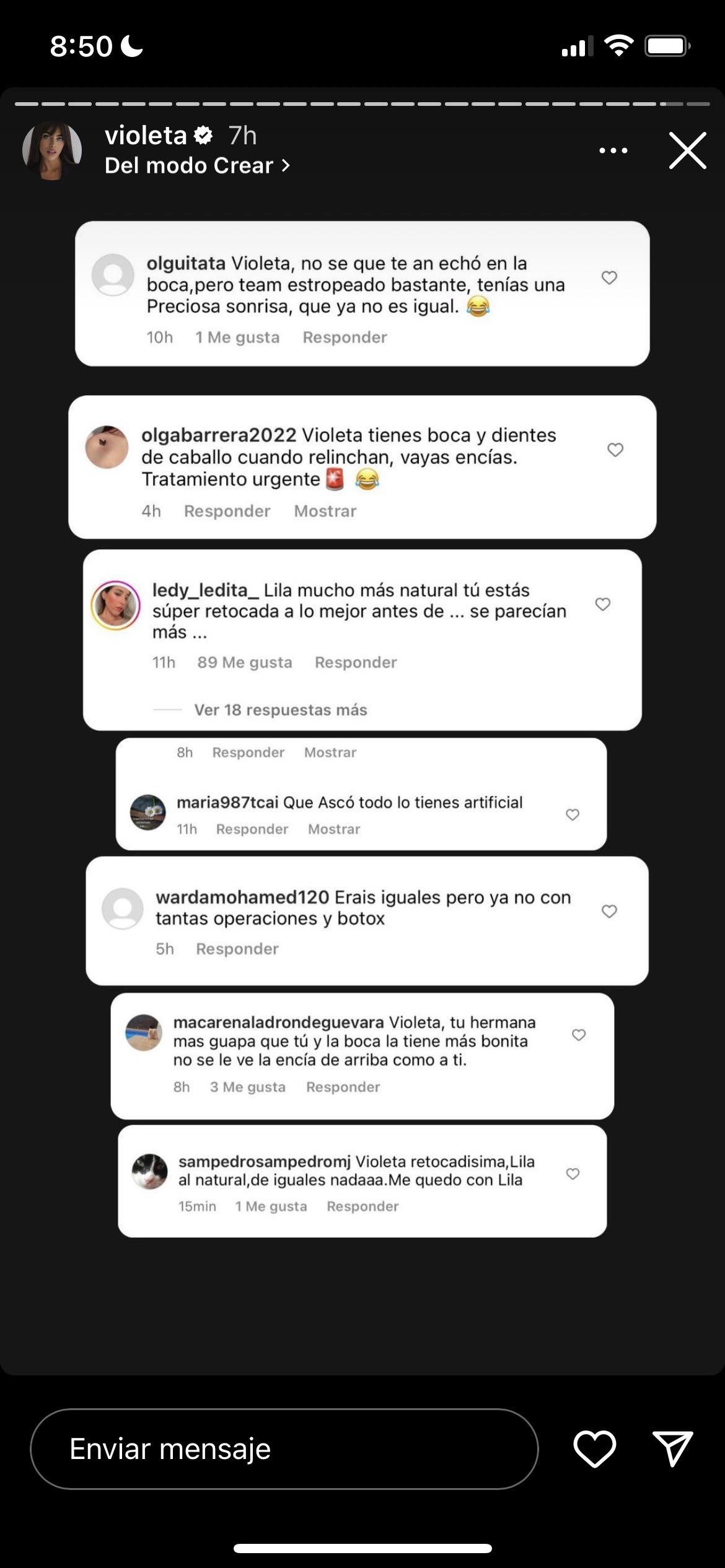Open violeta's profile picture
This screenshot has width=725, height=1568.
(52, 150)
